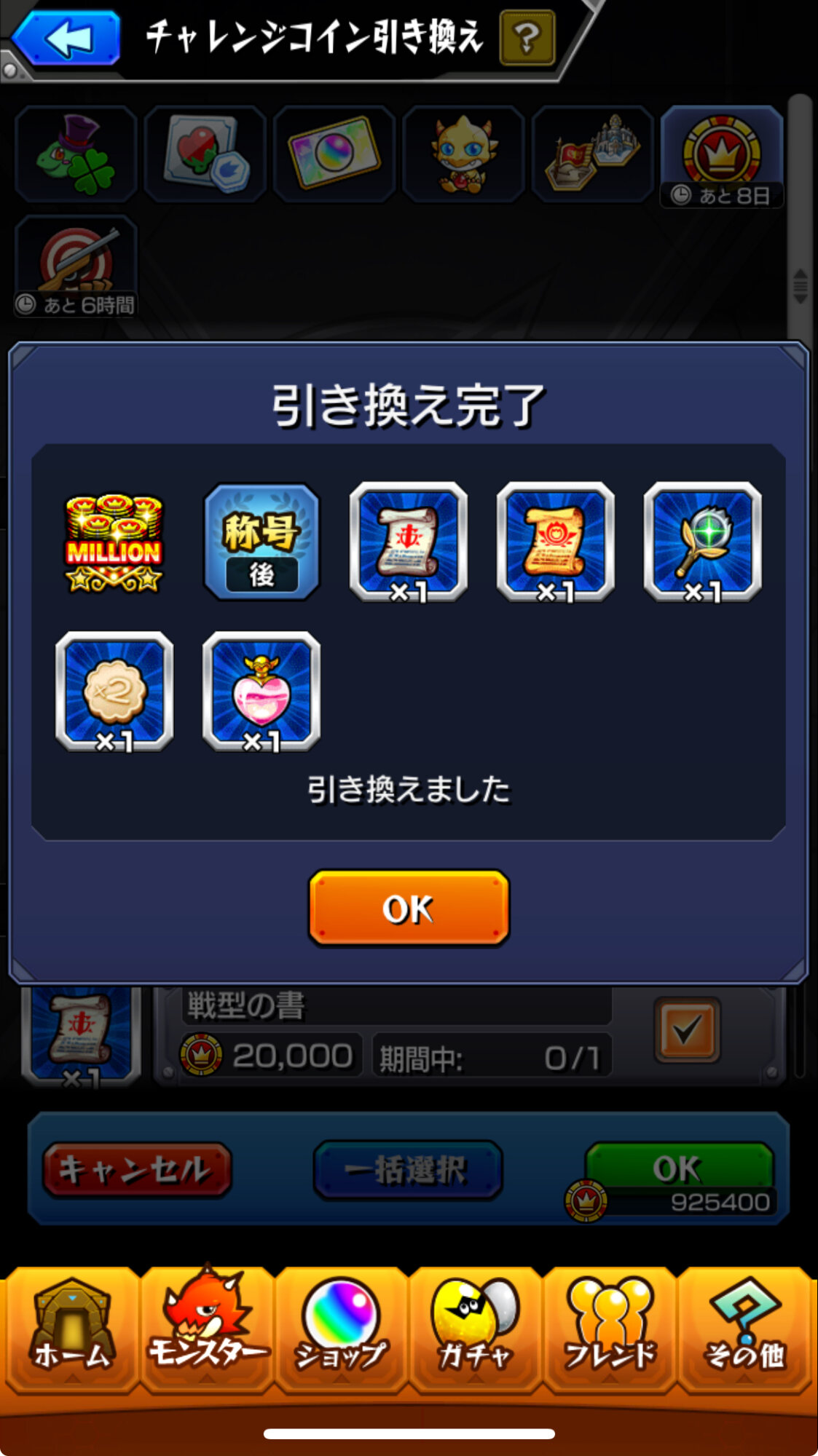Tap the 一括選択 button
The image size is (818, 1456).
408,1169
